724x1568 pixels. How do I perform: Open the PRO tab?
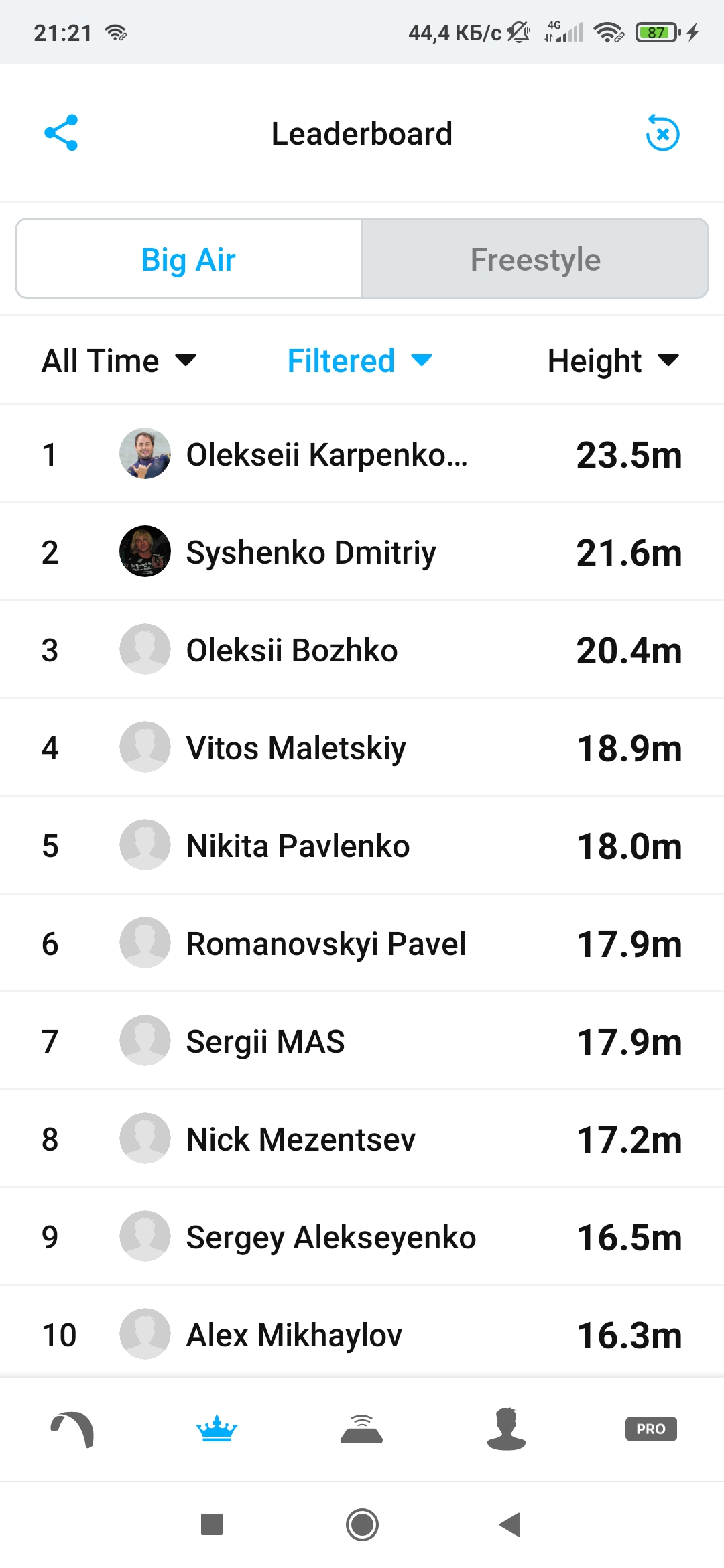(651, 1429)
